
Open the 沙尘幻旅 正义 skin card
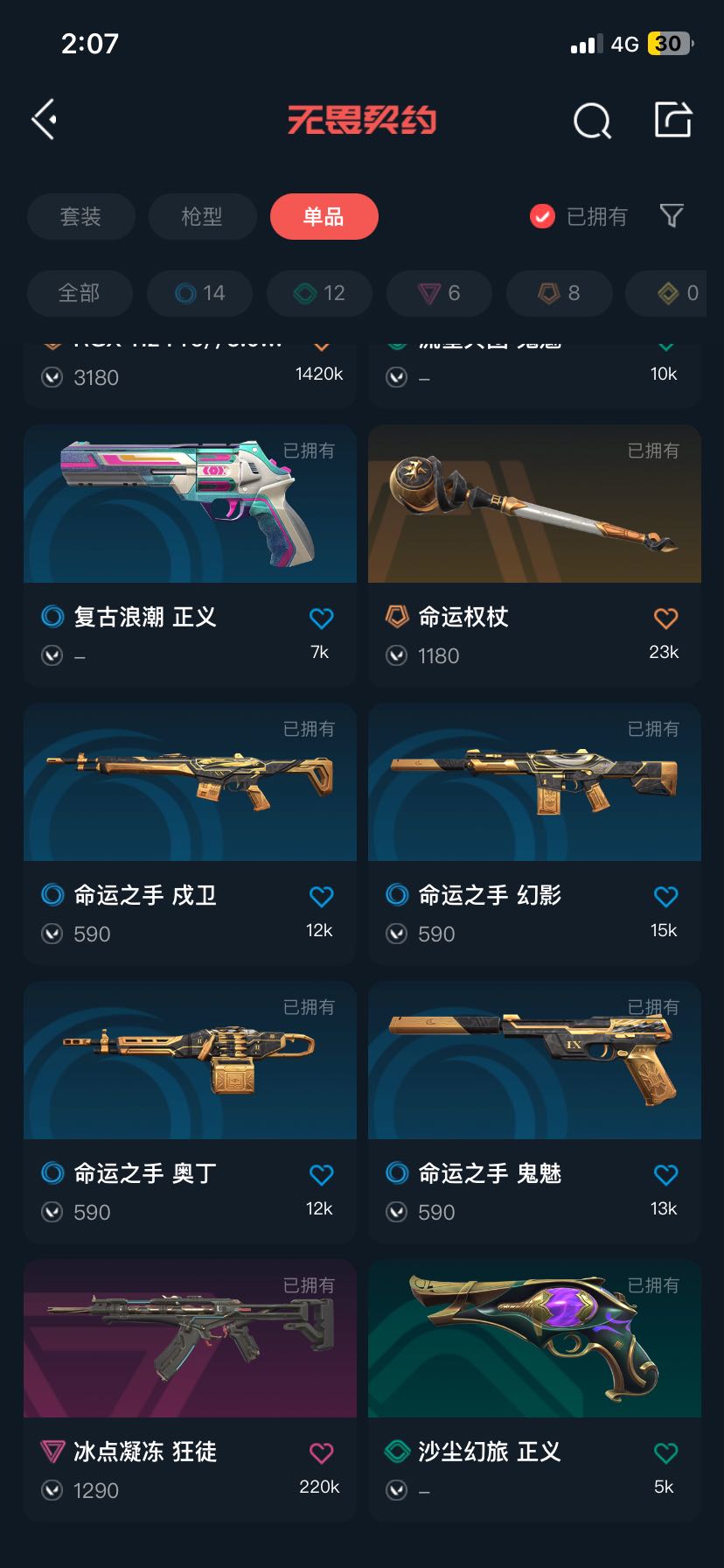(534, 1390)
